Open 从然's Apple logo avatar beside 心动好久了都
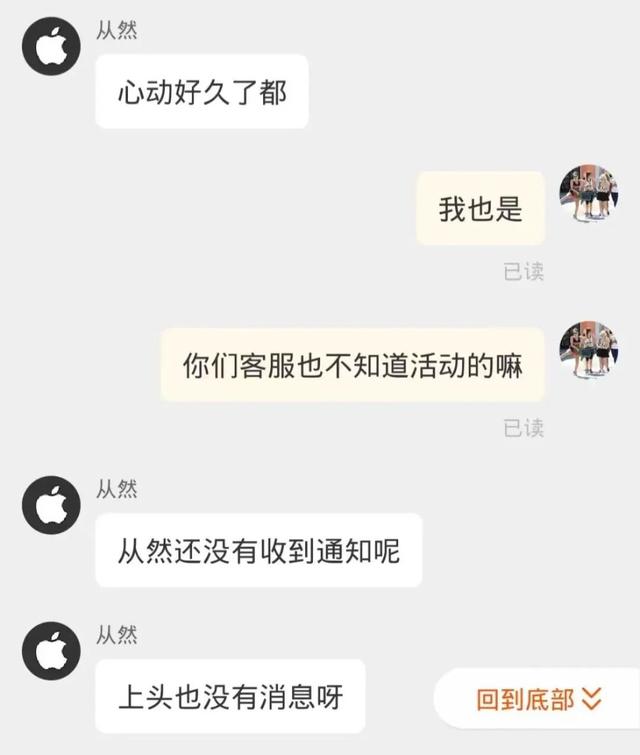The image size is (640, 755). (51, 47)
